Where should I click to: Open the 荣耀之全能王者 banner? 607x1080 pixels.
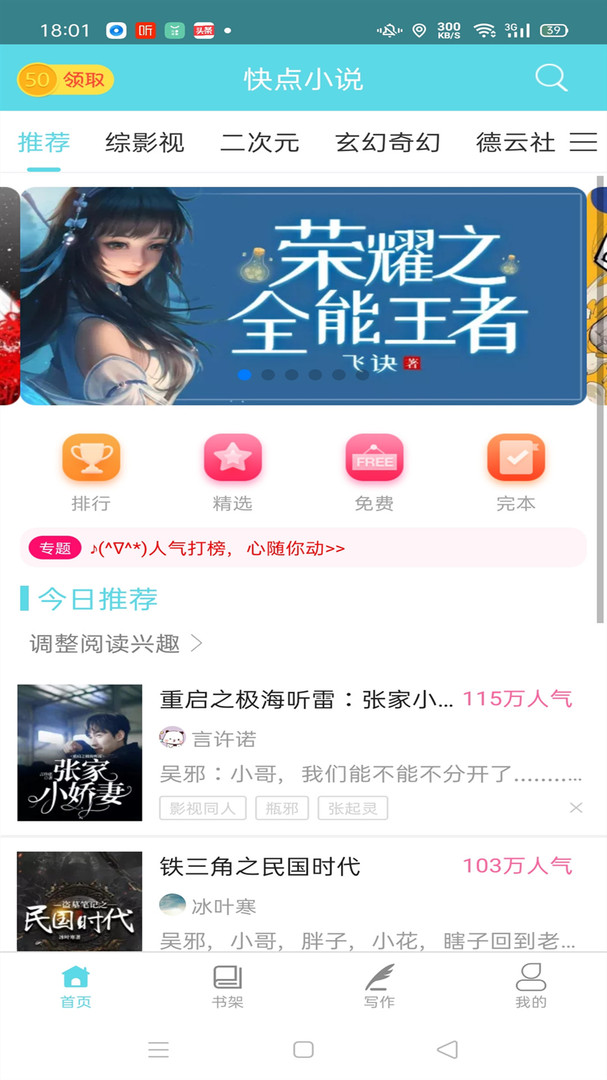[x=303, y=296]
